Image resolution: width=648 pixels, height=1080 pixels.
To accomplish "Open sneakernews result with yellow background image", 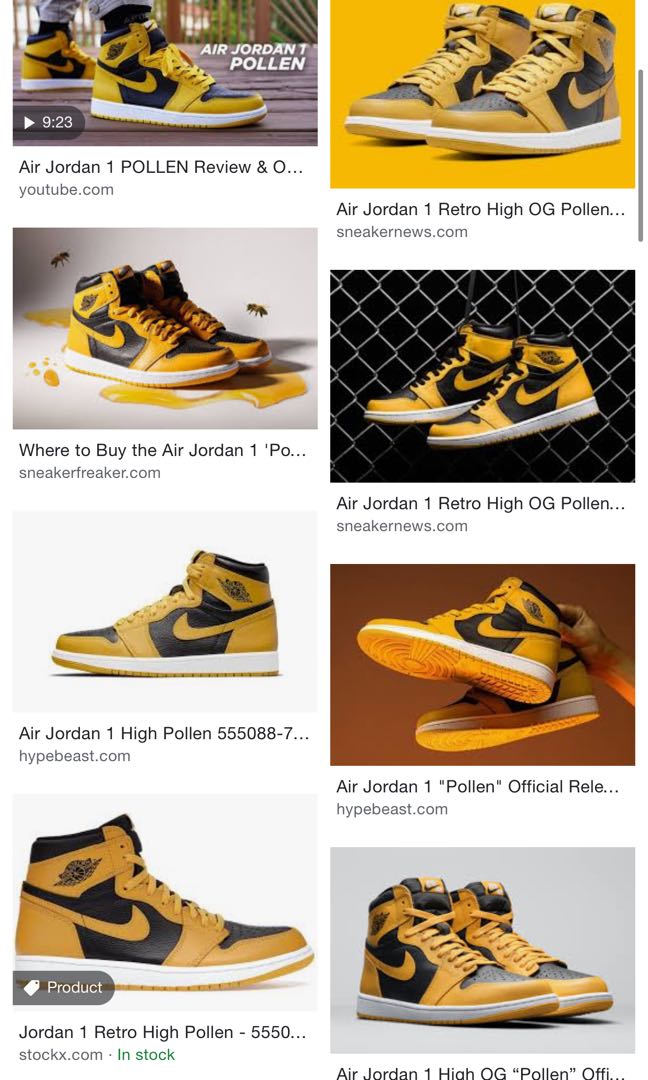I will click(x=482, y=94).
